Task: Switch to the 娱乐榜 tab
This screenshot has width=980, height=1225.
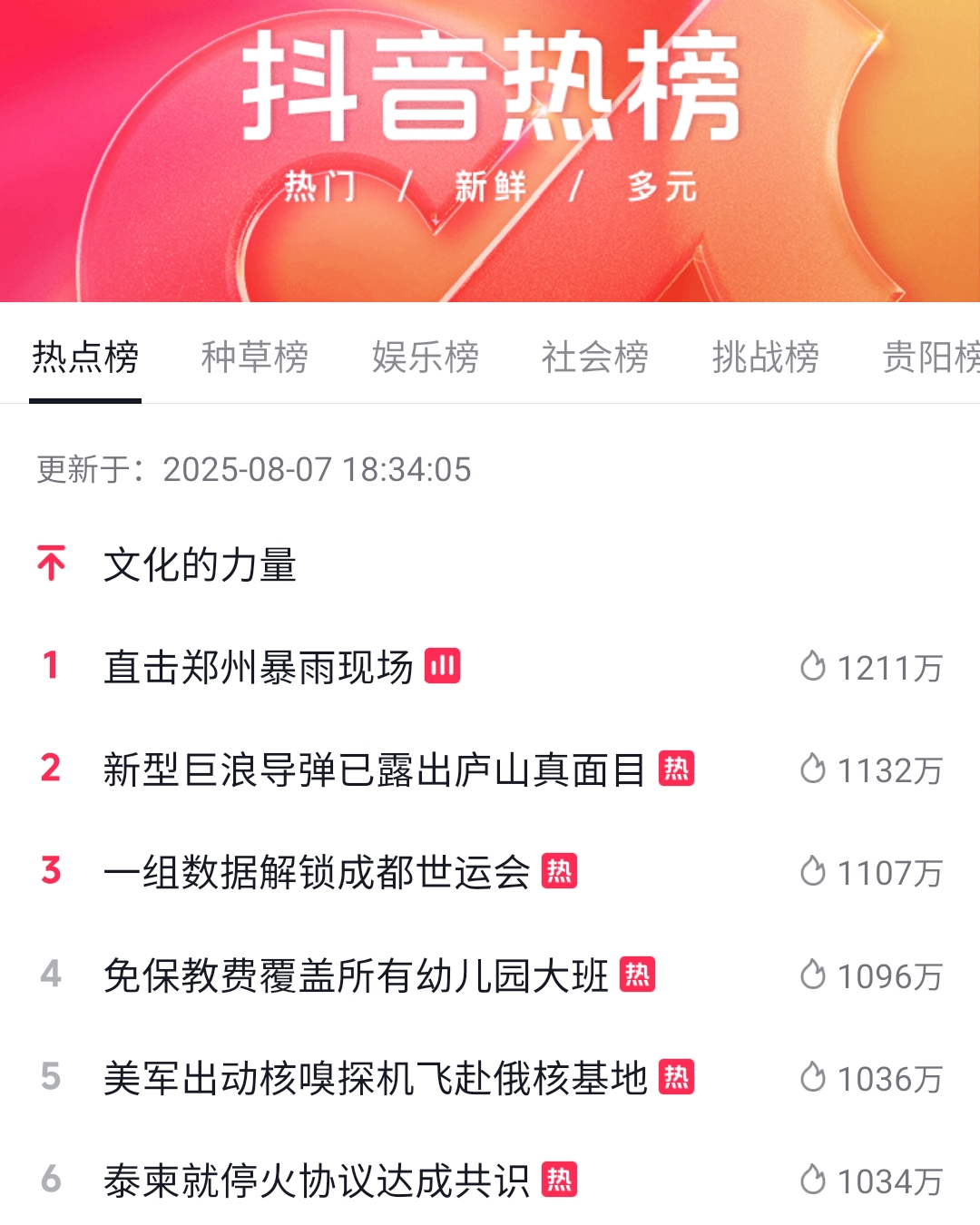Action: coord(425,357)
